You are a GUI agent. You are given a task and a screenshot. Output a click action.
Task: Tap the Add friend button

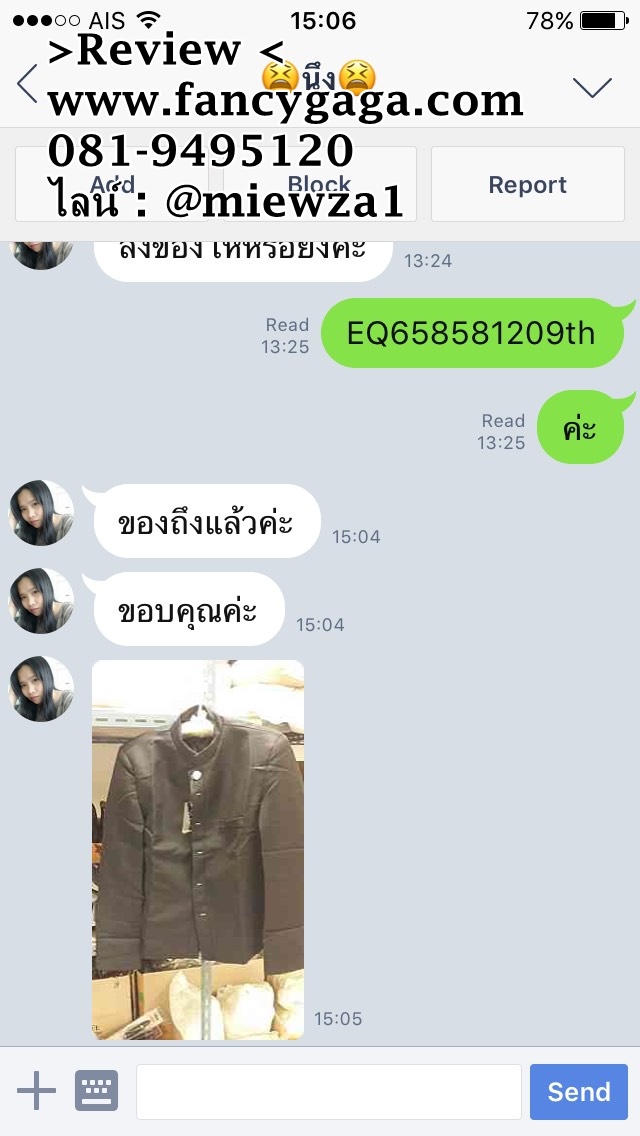point(112,184)
